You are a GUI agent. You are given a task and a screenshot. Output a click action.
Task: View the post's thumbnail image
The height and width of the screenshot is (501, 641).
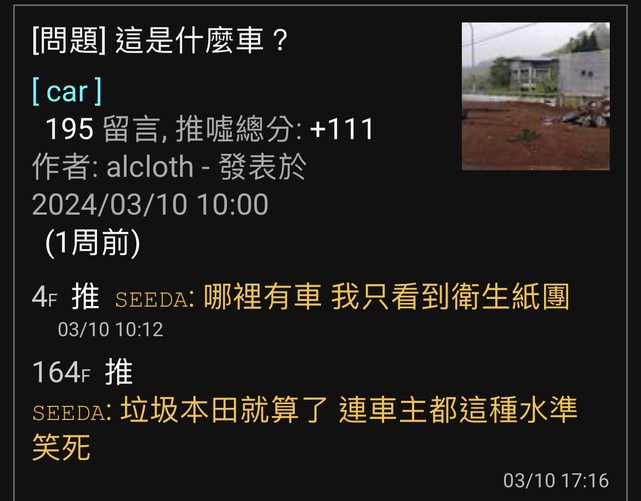[x=535, y=96]
